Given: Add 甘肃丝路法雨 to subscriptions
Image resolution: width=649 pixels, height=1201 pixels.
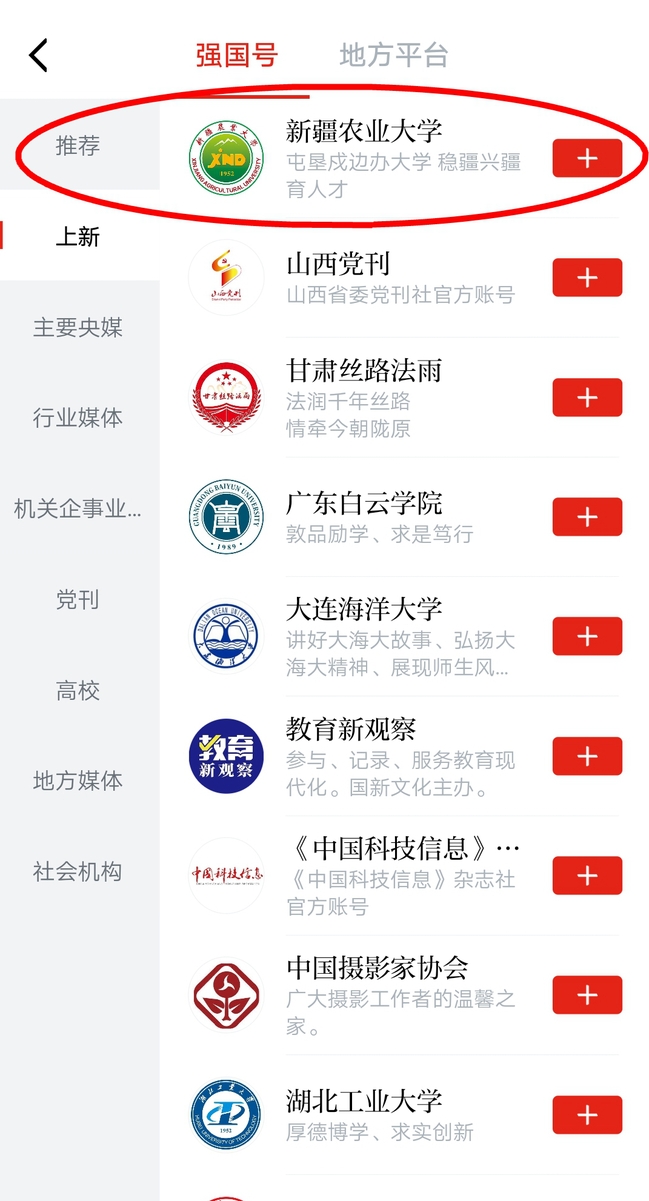Looking at the screenshot, I should tap(587, 398).
